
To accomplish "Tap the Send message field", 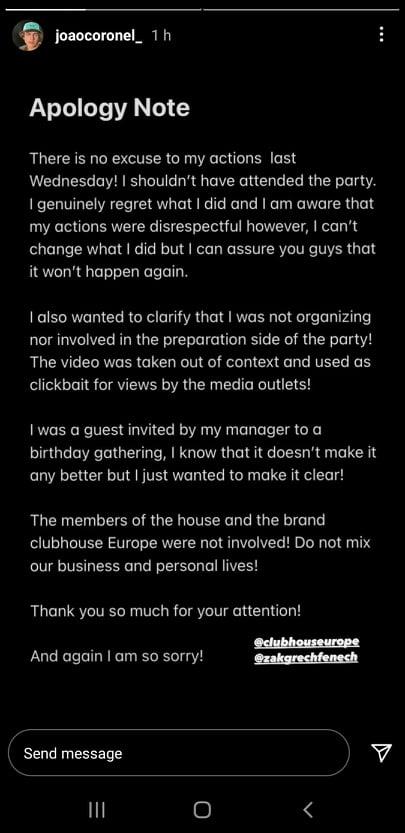I will pyautogui.click(x=179, y=753).
